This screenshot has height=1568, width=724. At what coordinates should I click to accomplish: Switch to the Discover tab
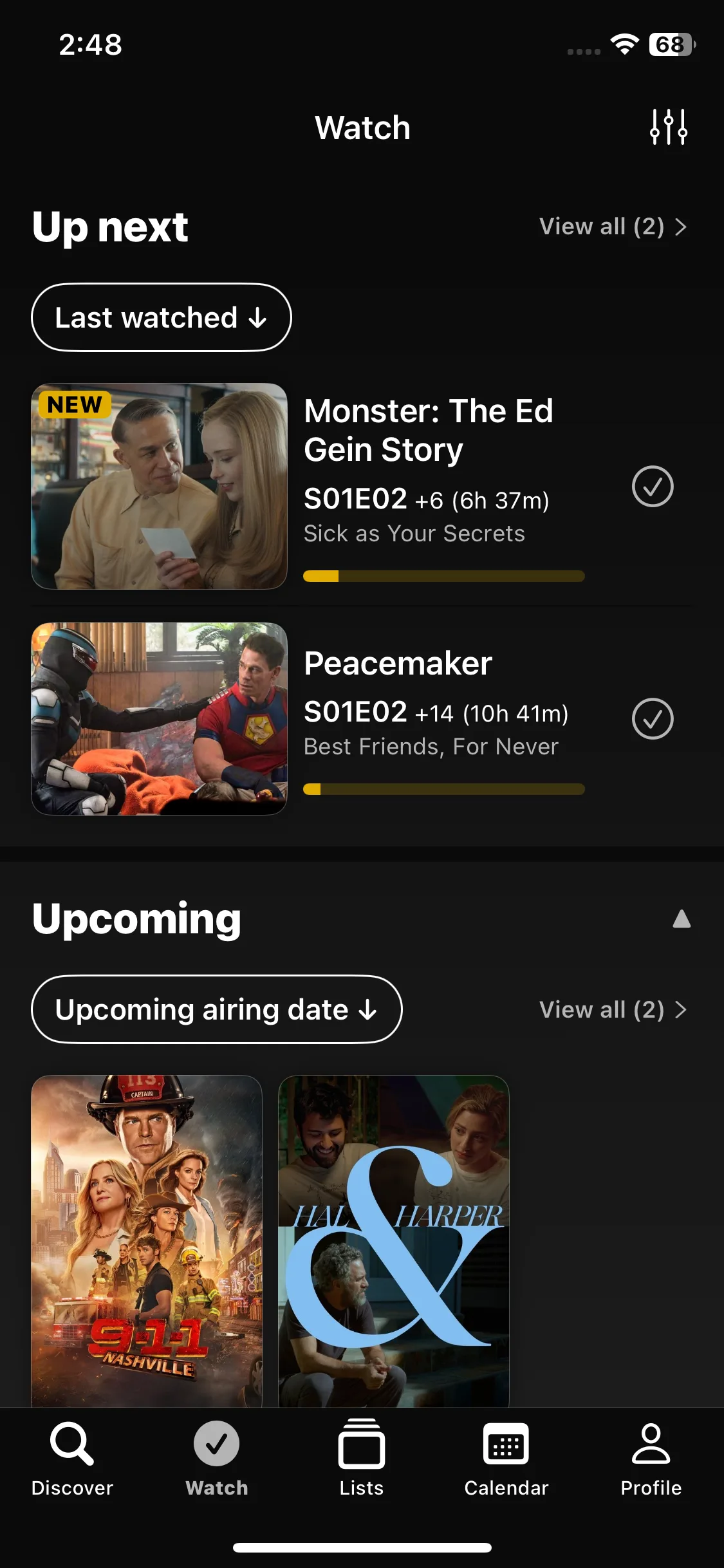tap(72, 1459)
